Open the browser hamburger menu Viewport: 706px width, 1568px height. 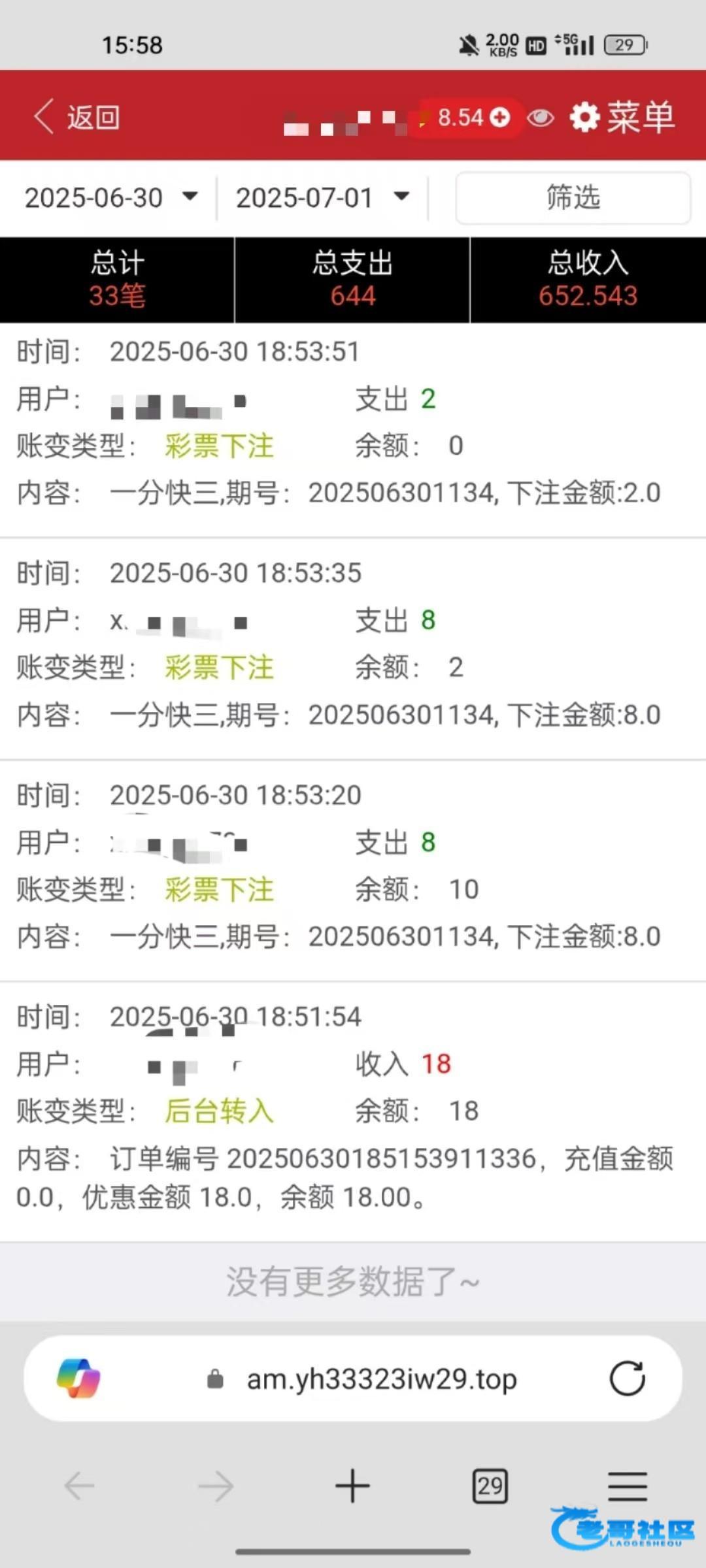point(627,1486)
